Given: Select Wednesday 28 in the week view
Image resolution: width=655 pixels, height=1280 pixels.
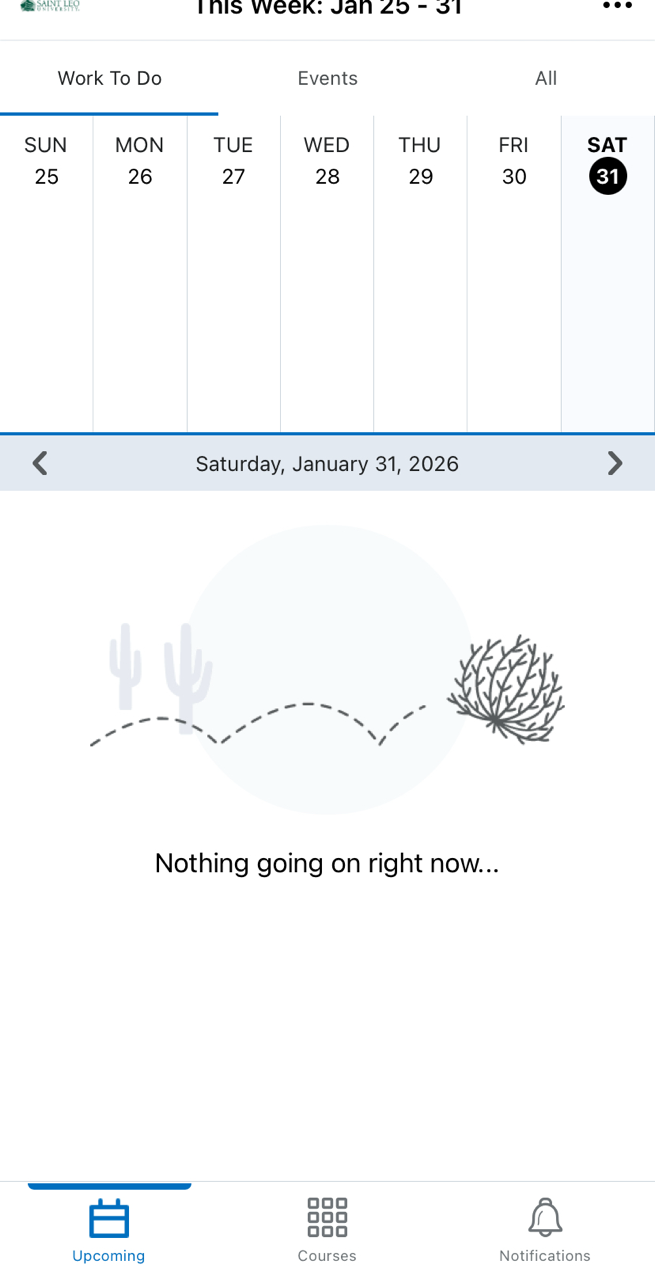Looking at the screenshot, I should coord(327,162).
